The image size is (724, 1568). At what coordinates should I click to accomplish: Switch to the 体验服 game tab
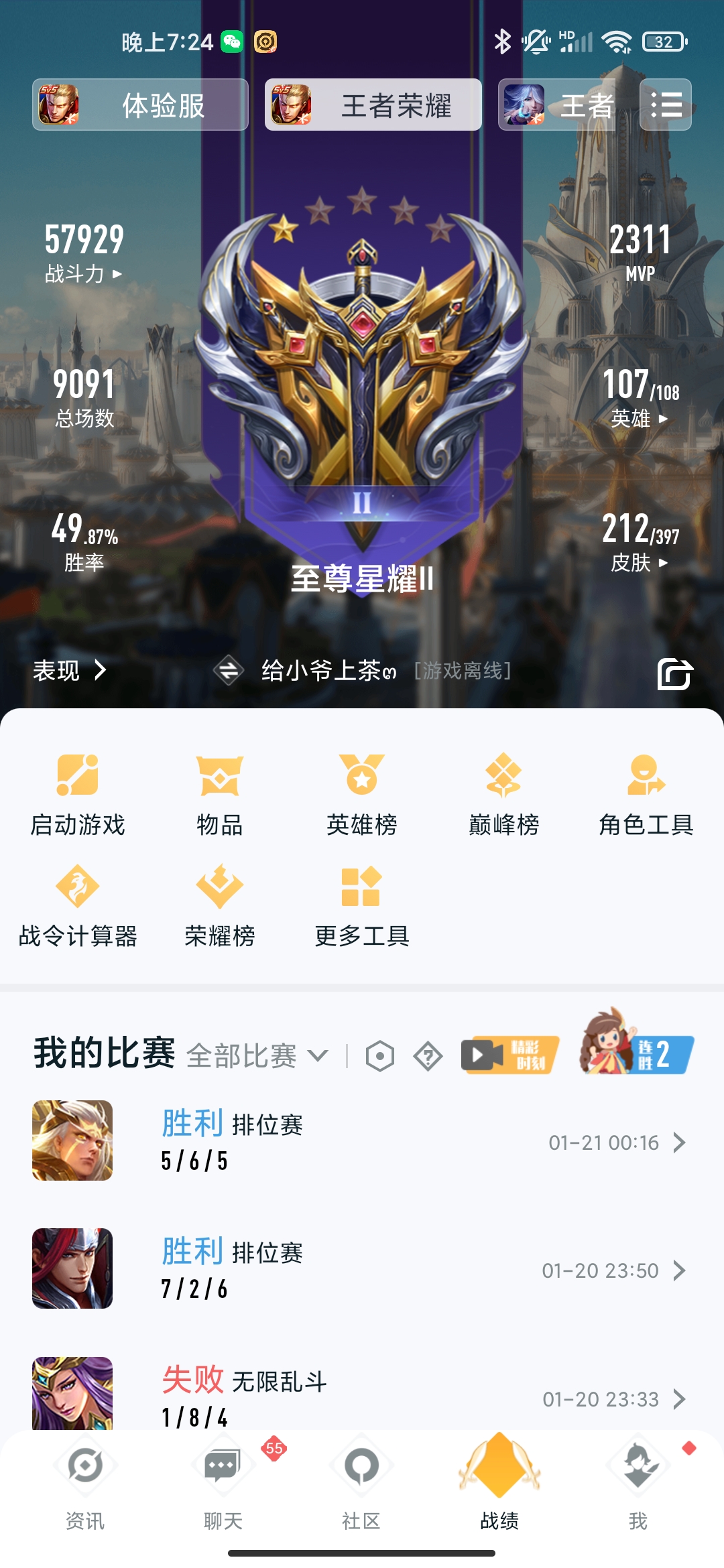140,105
